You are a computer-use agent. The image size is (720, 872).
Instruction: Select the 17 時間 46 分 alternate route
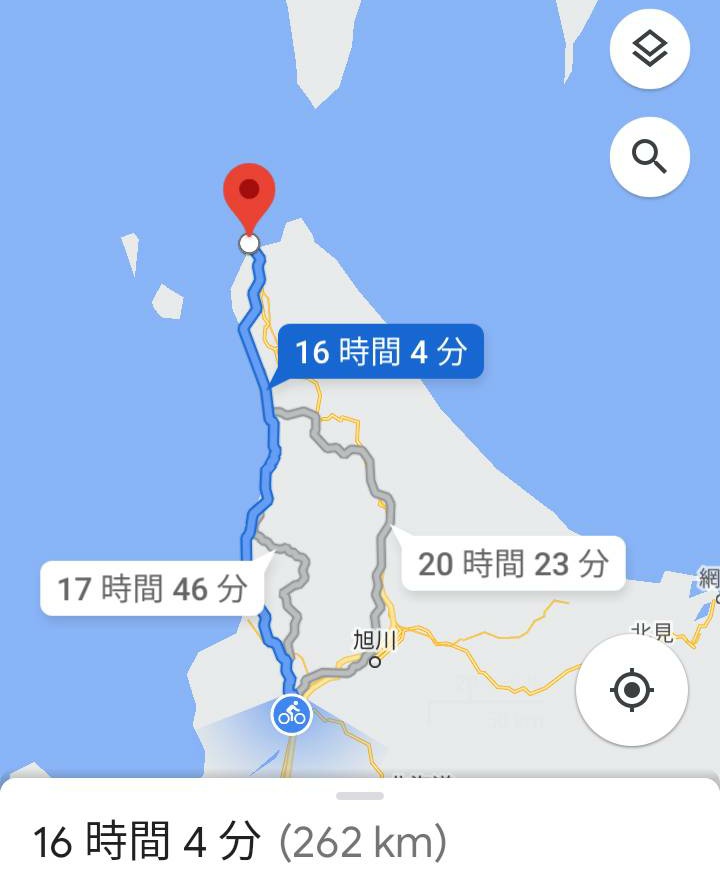(x=152, y=588)
